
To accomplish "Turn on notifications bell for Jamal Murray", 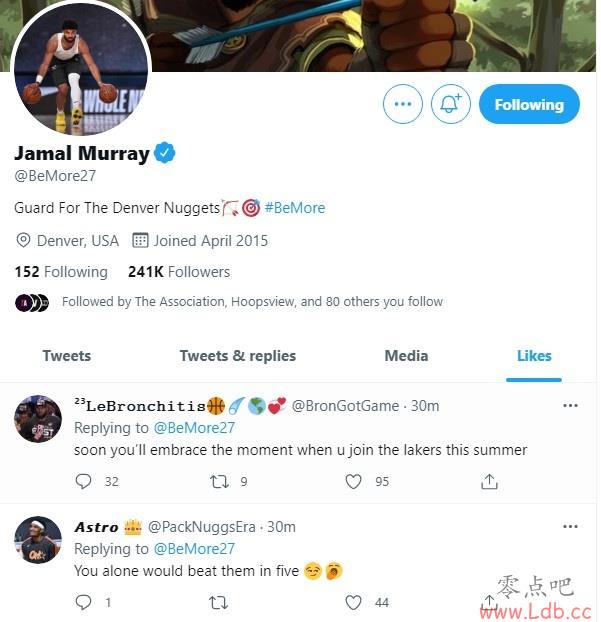I will (x=451, y=104).
